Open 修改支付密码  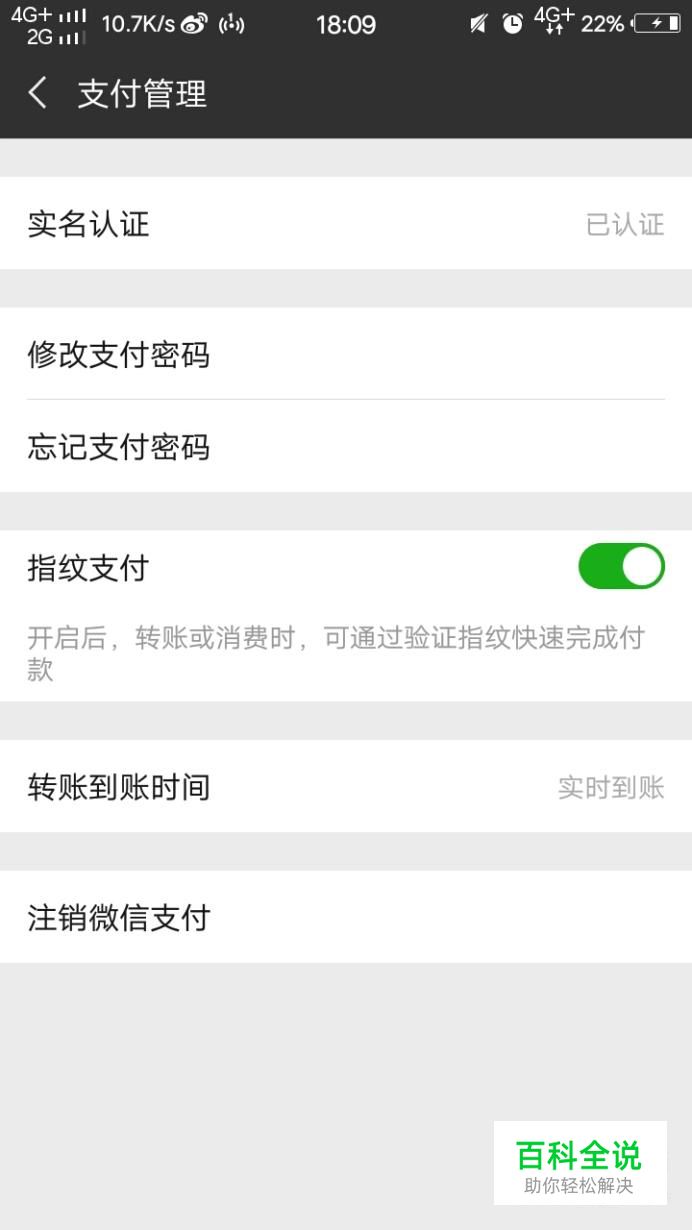click(346, 354)
